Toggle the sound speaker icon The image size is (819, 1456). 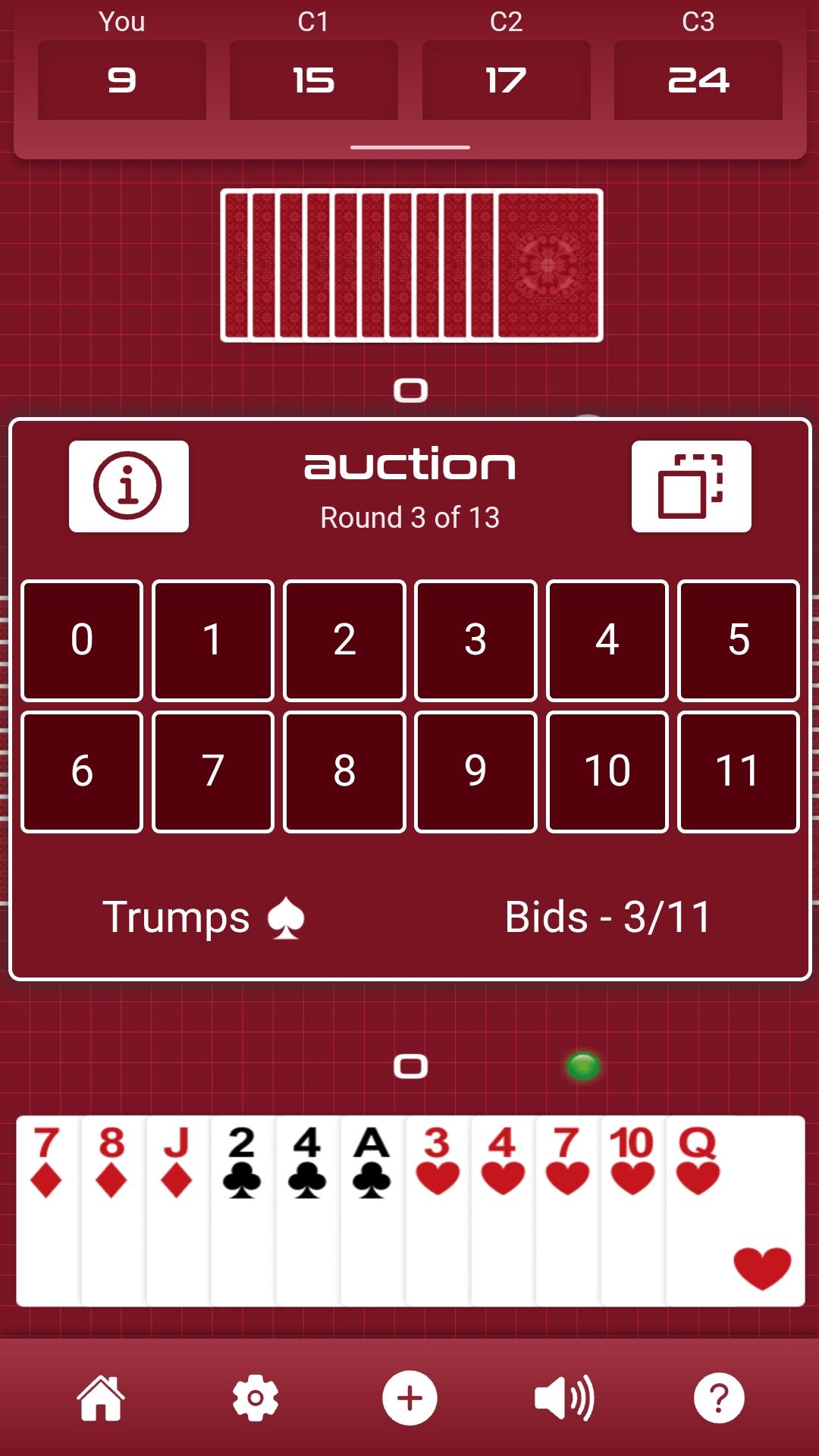click(x=564, y=1398)
